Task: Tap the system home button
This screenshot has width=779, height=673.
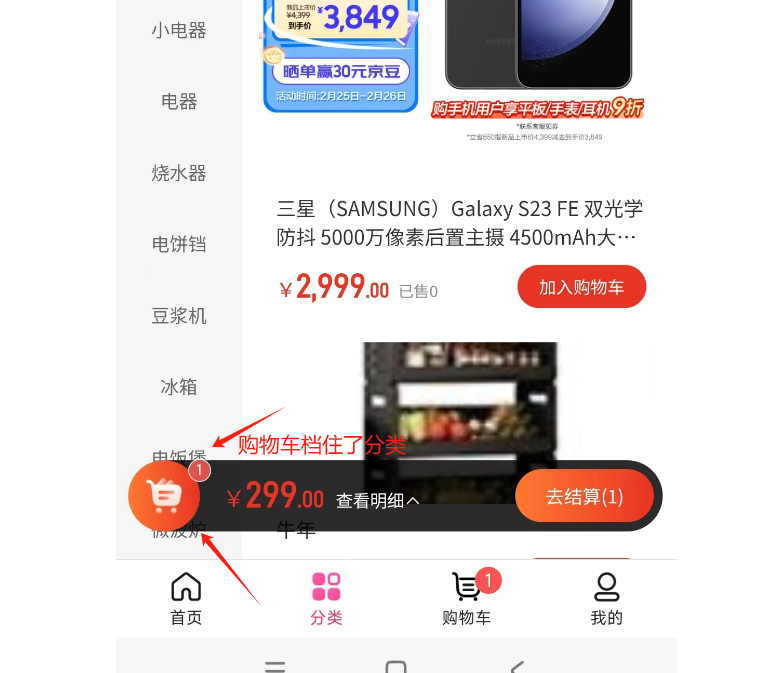Action: click(x=396, y=666)
